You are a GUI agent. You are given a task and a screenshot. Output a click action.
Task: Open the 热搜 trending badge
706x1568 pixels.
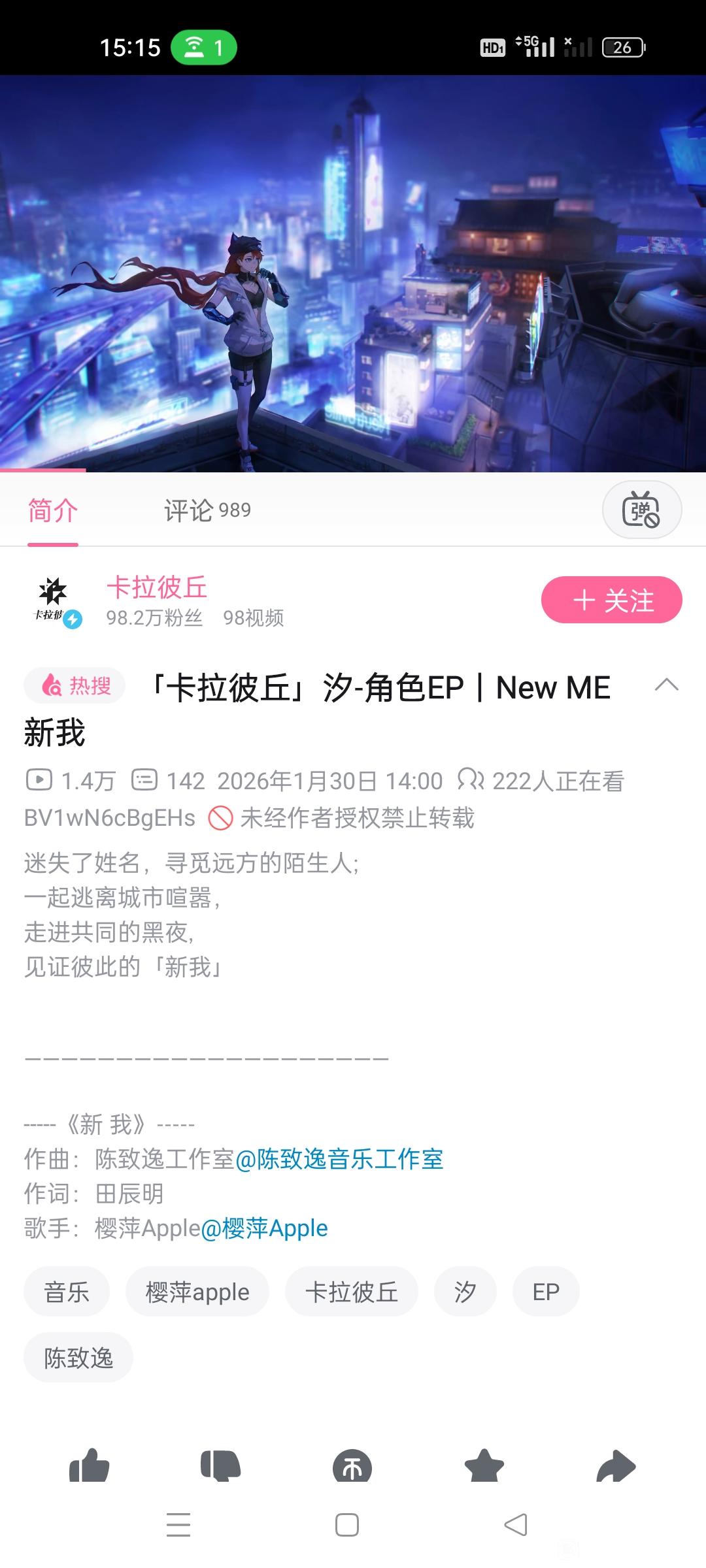[x=75, y=686]
